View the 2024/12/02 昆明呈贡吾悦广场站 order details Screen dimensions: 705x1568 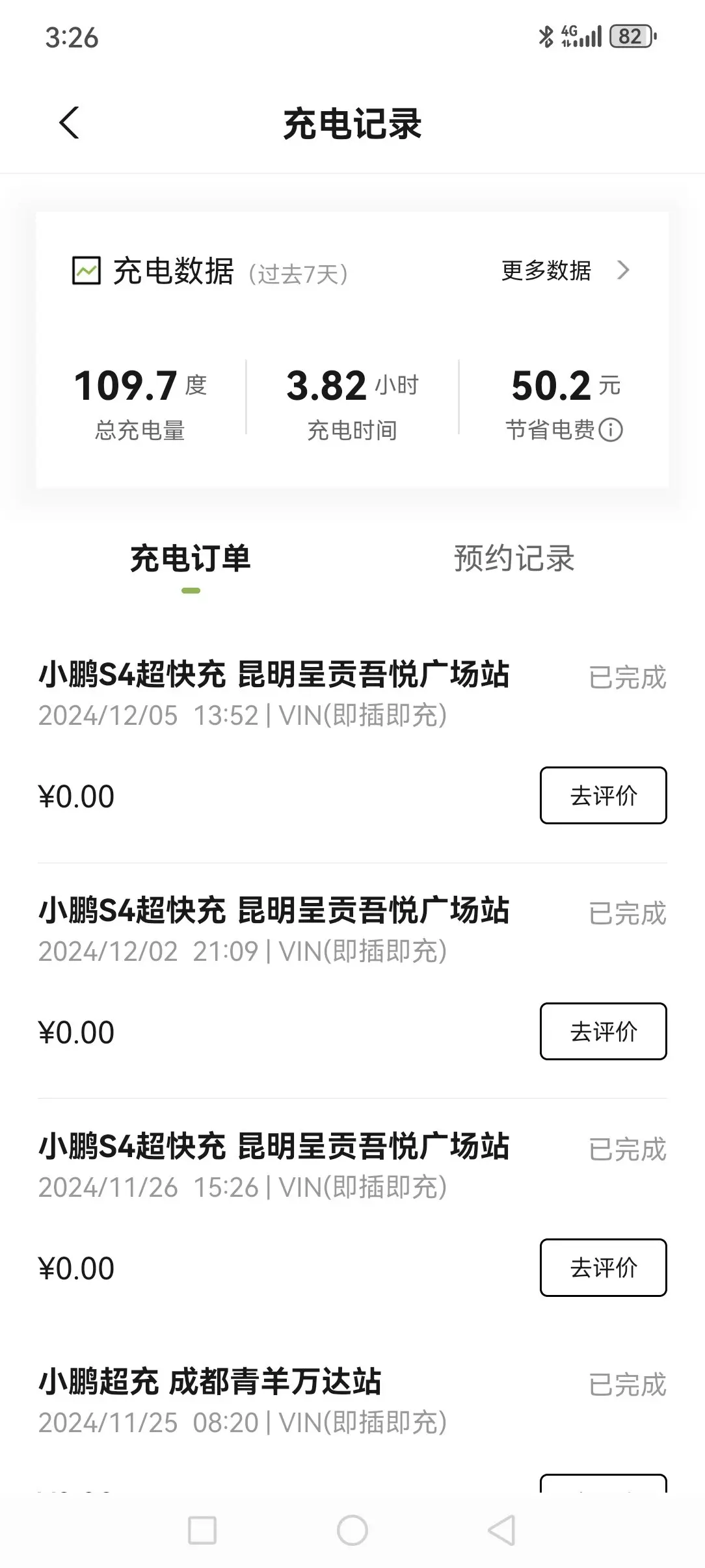273,928
